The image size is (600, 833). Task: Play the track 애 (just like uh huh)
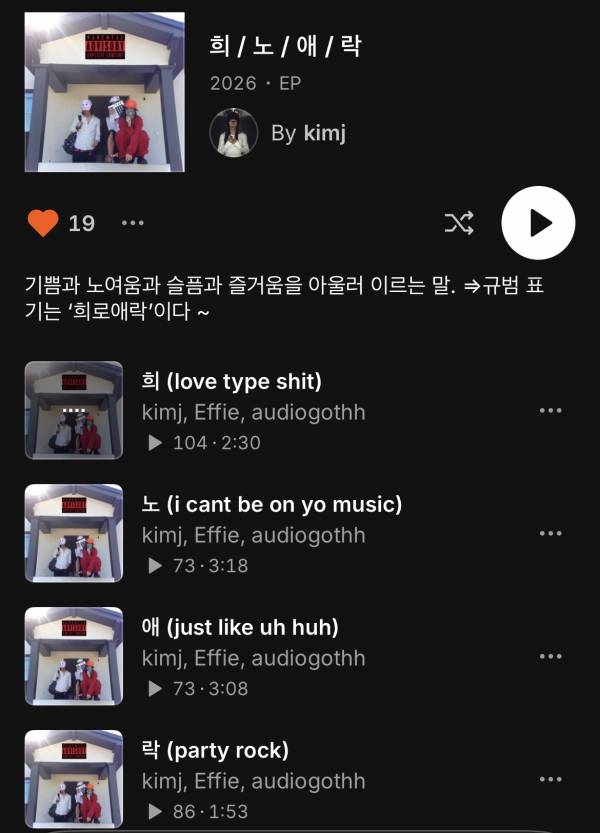(x=240, y=628)
